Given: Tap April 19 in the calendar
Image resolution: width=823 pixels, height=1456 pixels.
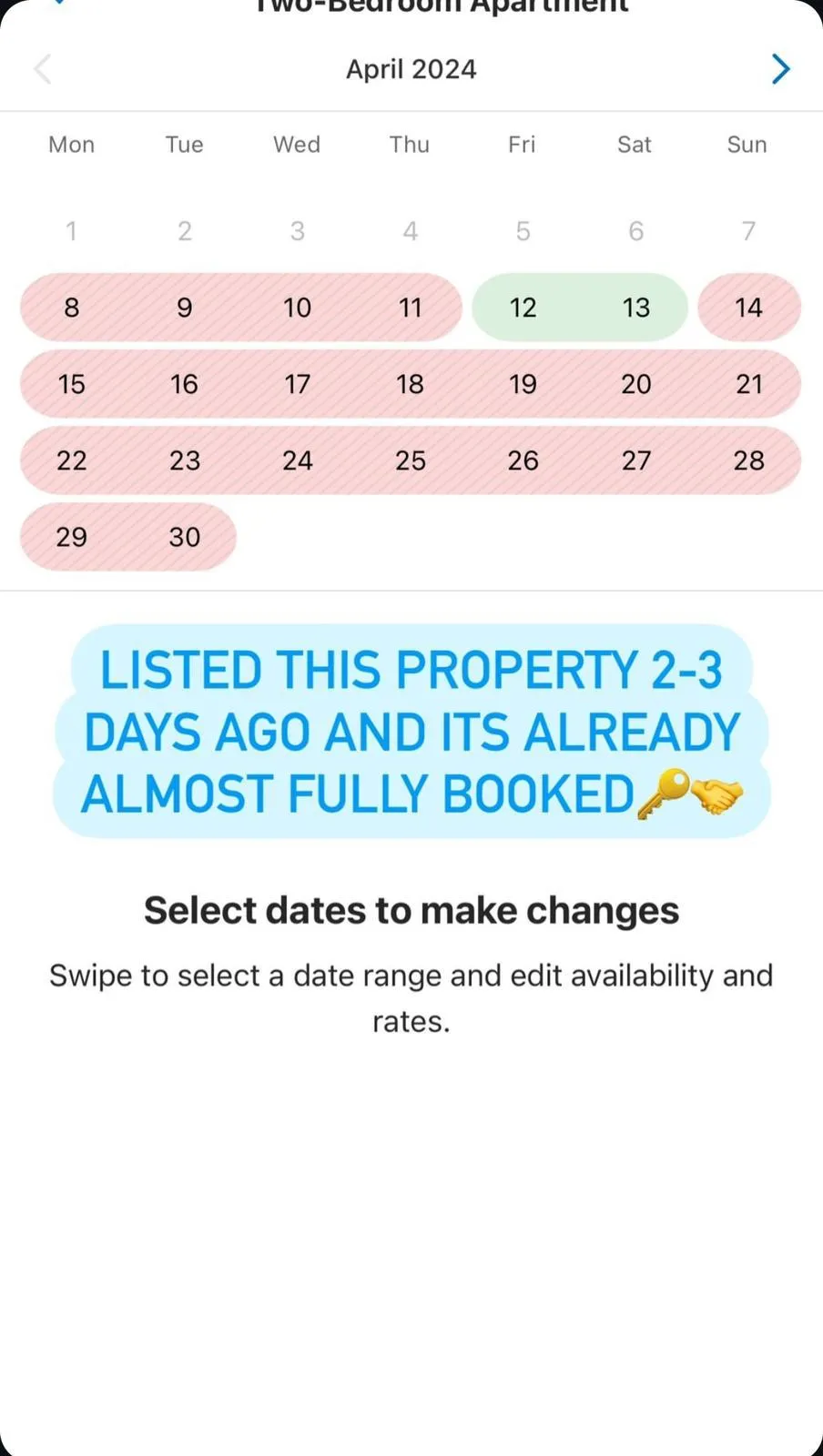Looking at the screenshot, I should 523,384.
